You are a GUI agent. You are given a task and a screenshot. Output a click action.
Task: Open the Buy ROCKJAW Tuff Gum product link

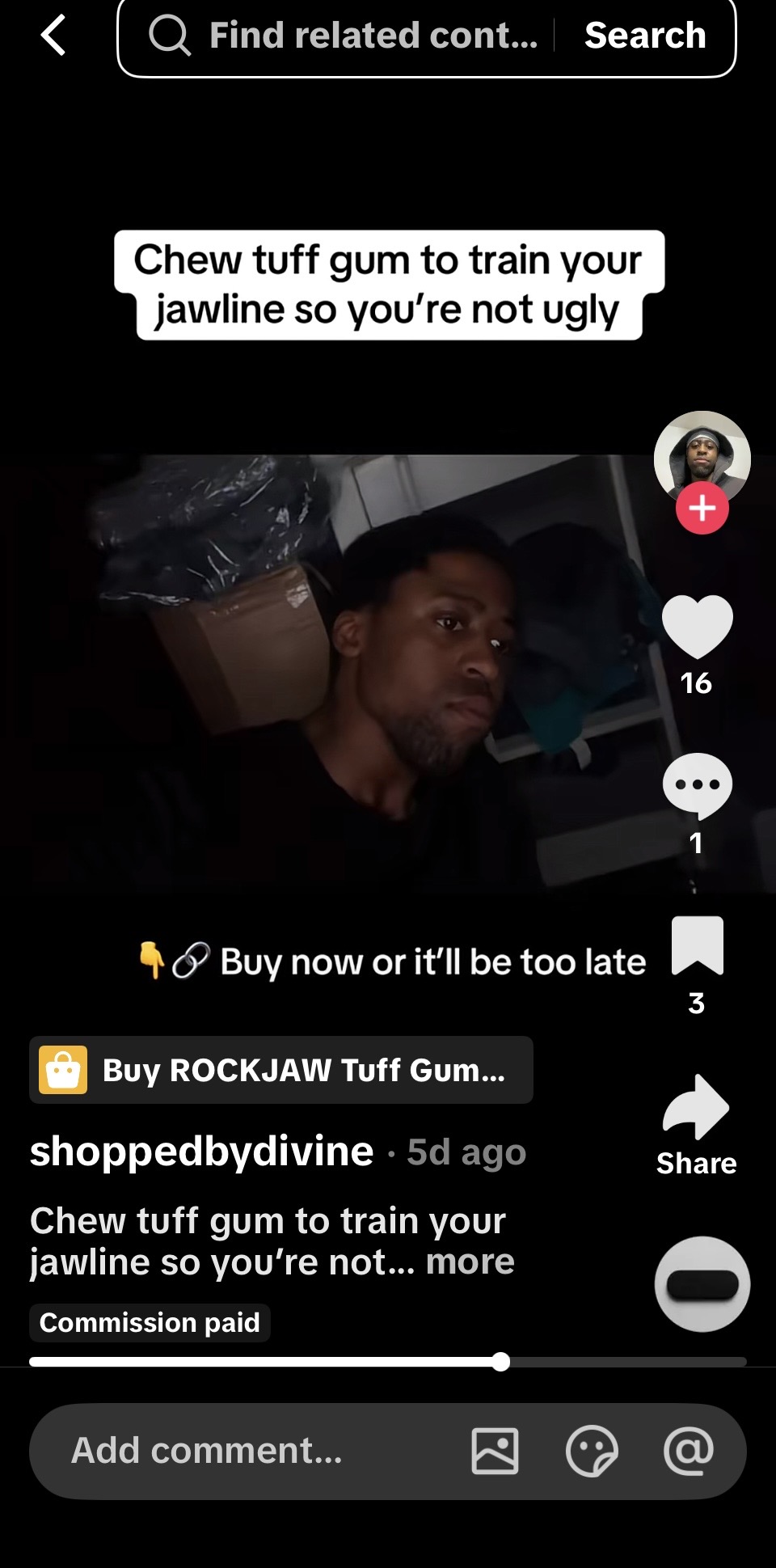tap(281, 1070)
